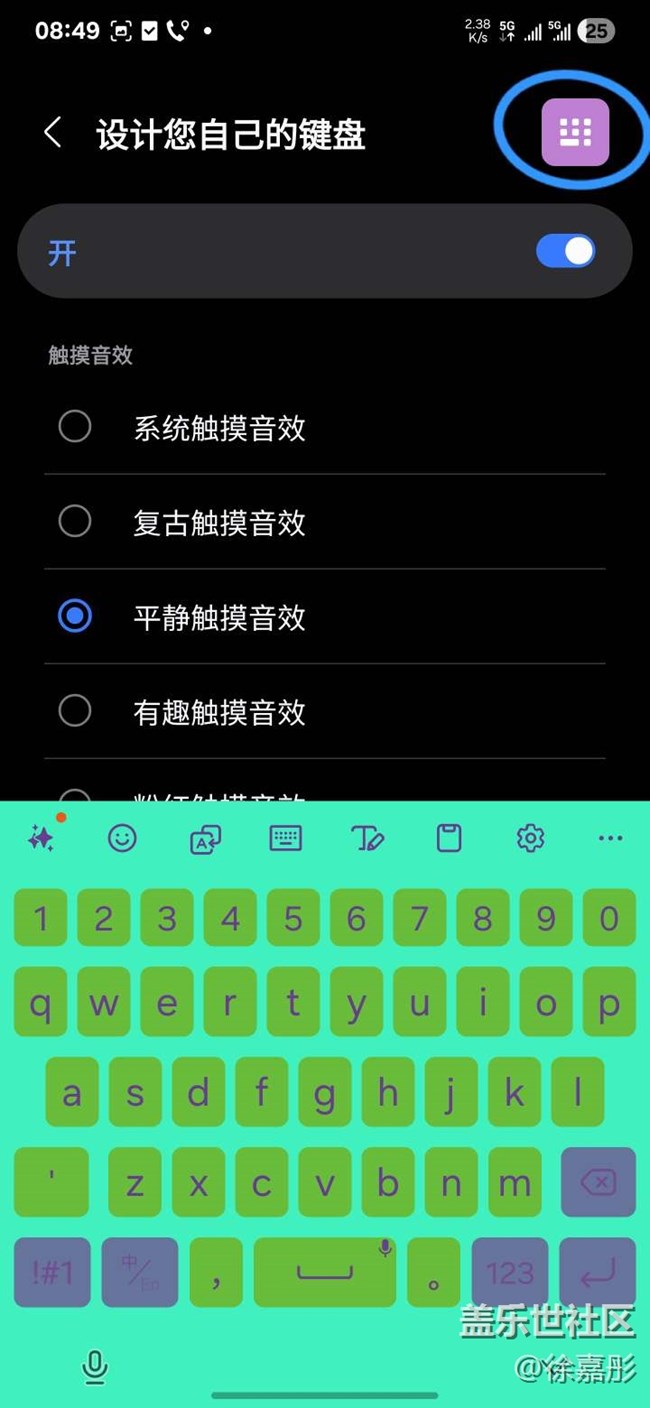Select 平静触摸音效 option
650x1408 pixels.
(x=75, y=616)
